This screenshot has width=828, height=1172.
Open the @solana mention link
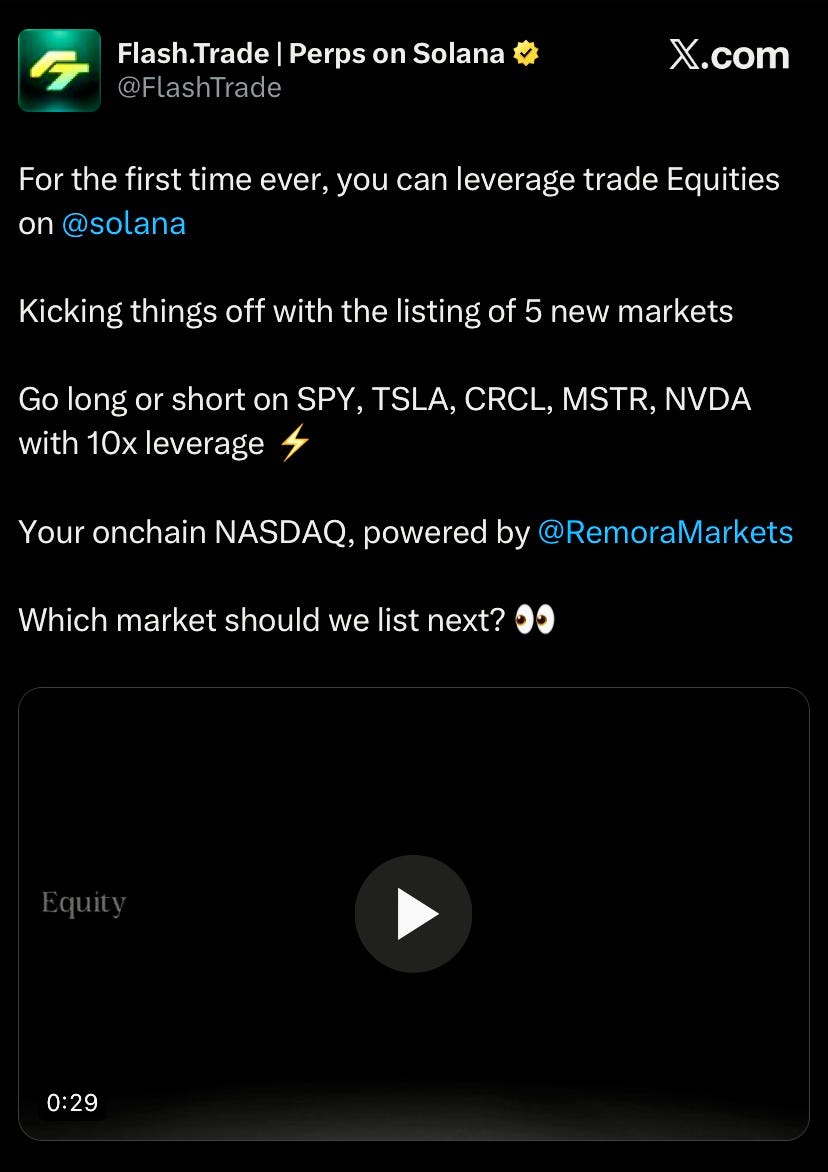click(x=123, y=223)
